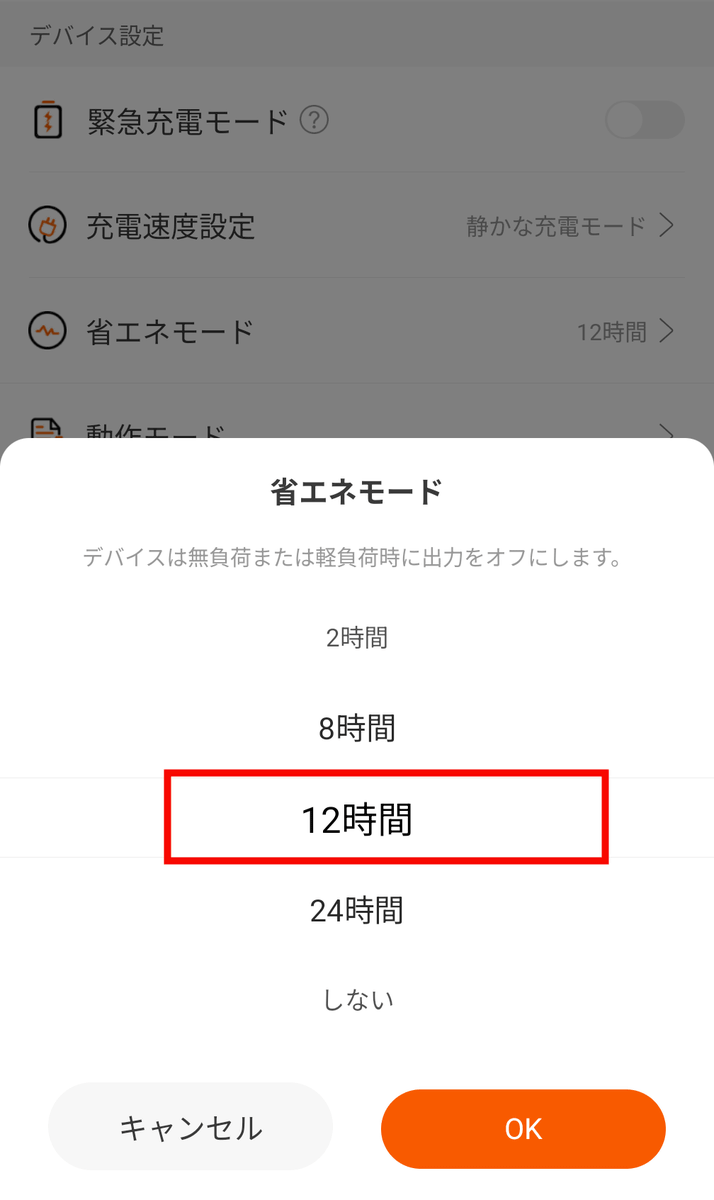The image size is (714, 1200).
Task: Choose 8時間 in the picker
Action: tap(357, 728)
